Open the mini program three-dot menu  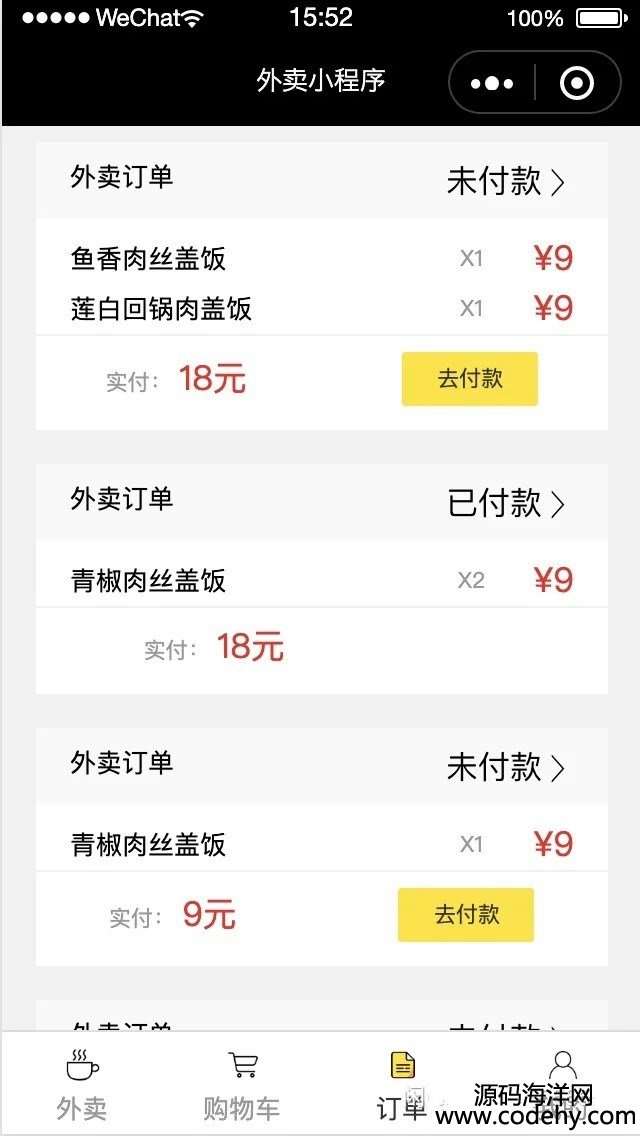[x=492, y=83]
